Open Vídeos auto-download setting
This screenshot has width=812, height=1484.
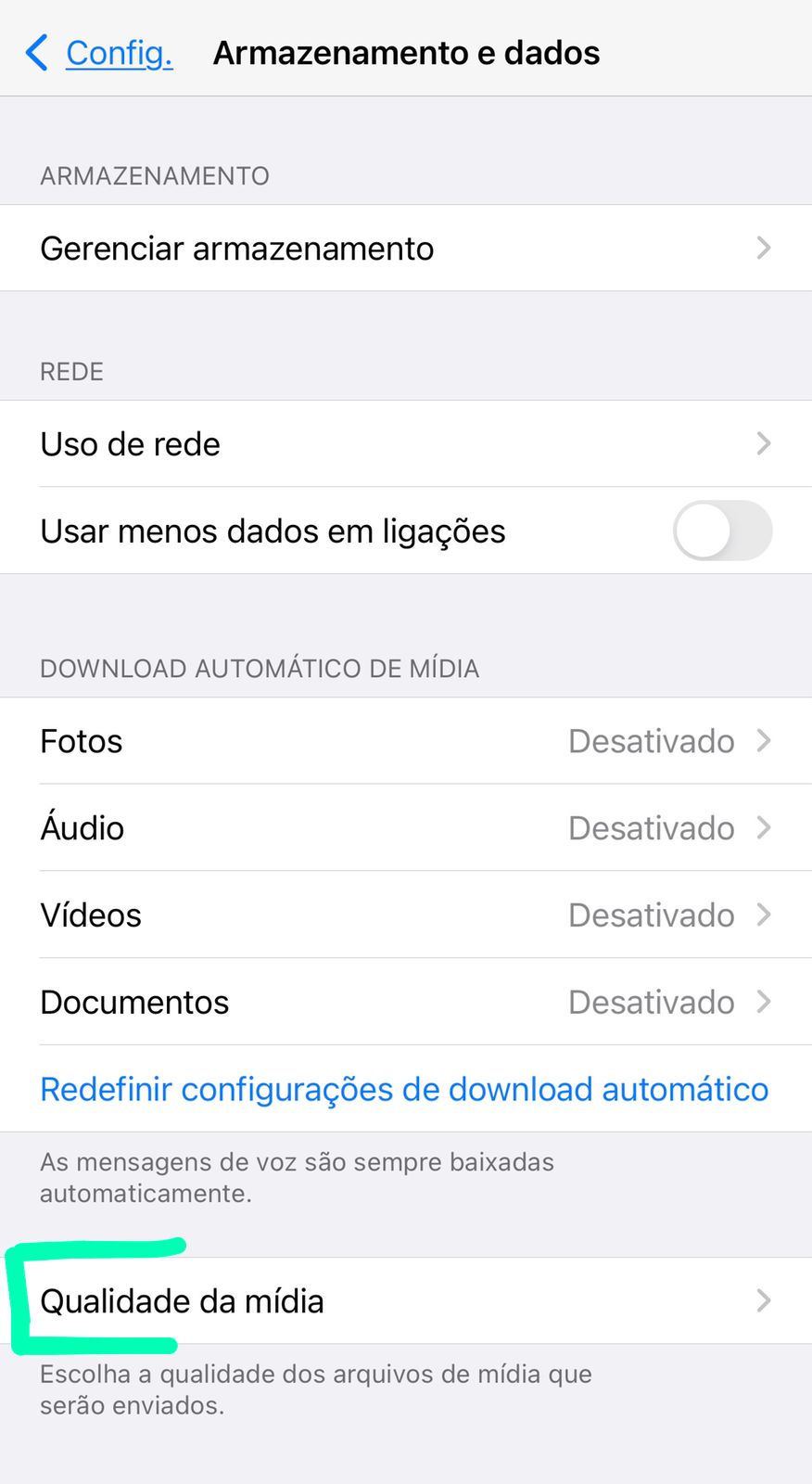(x=406, y=915)
